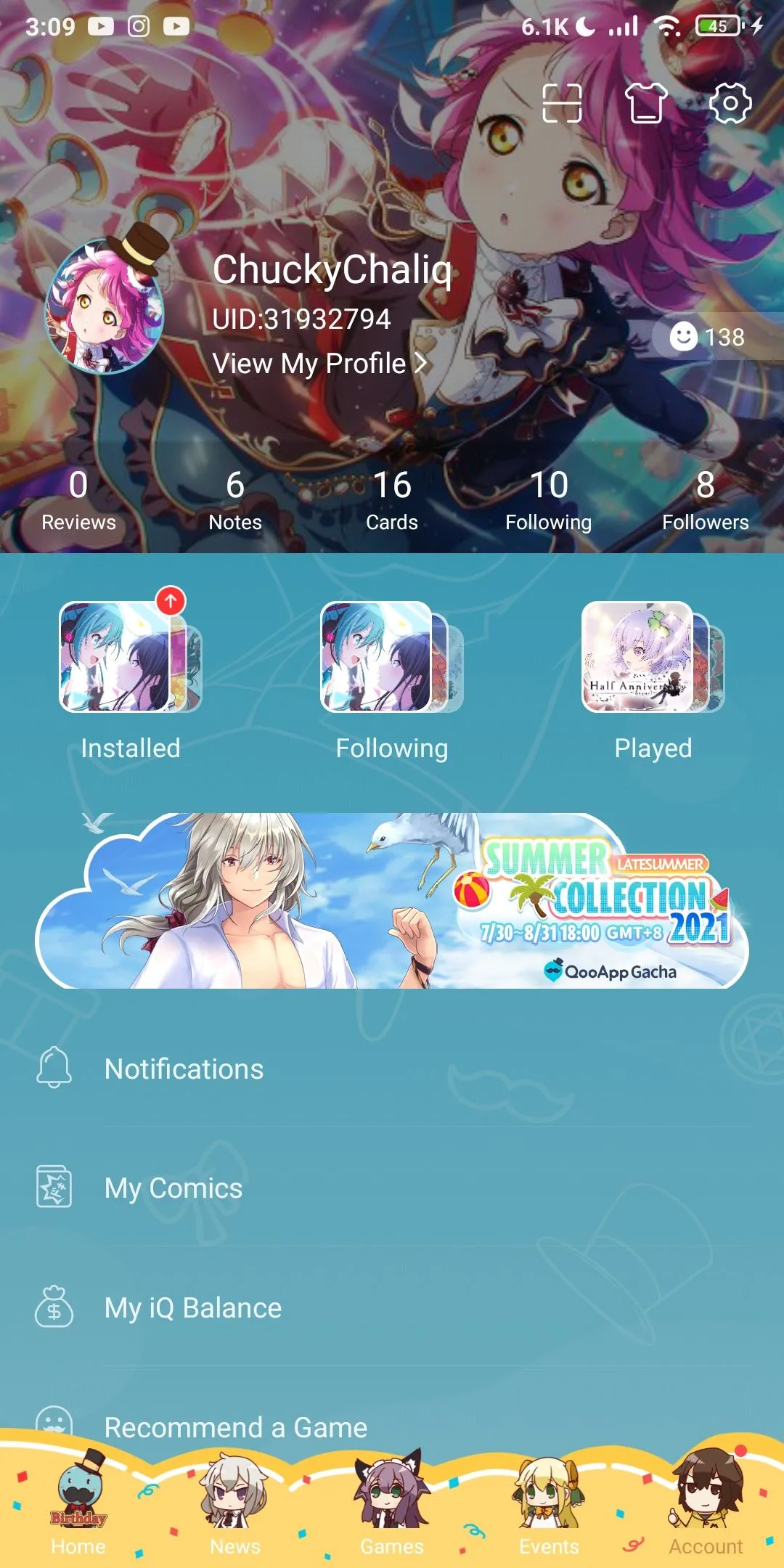Image resolution: width=784 pixels, height=1568 pixels.
Task: Open the Played games collection
Action: click(x=653, y=679)
